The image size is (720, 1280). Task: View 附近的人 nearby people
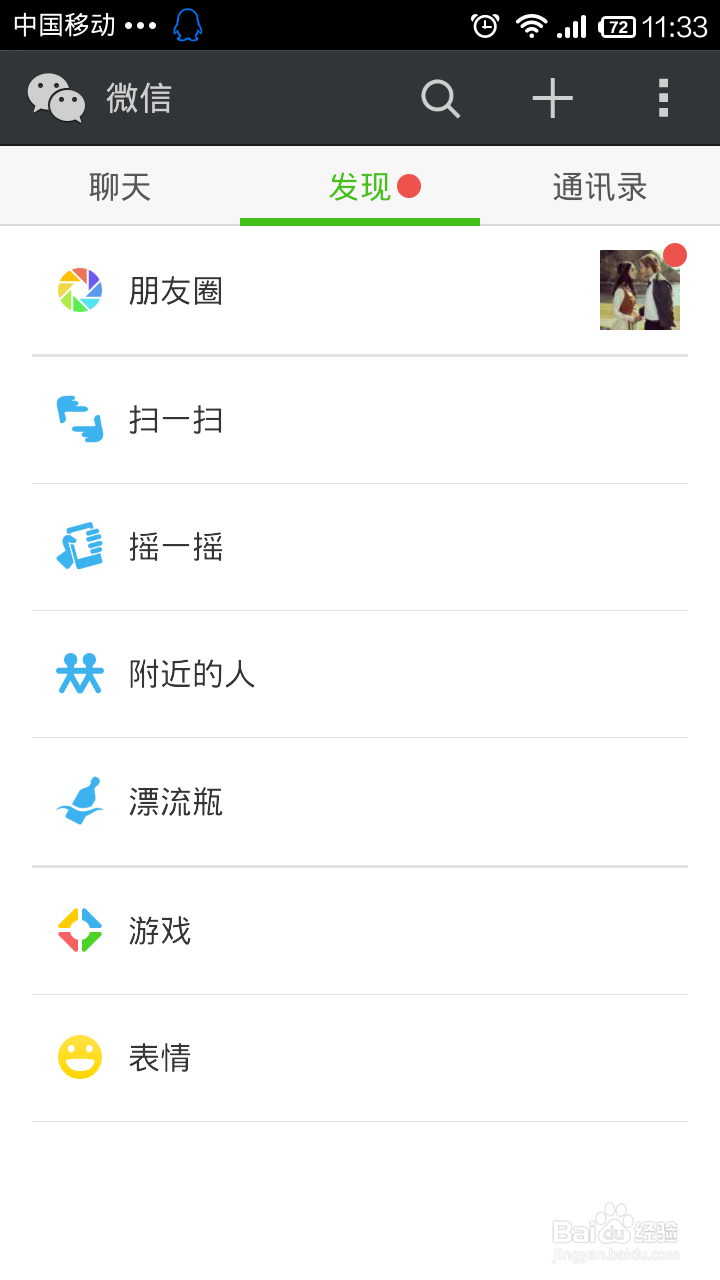tap(360, 674)
